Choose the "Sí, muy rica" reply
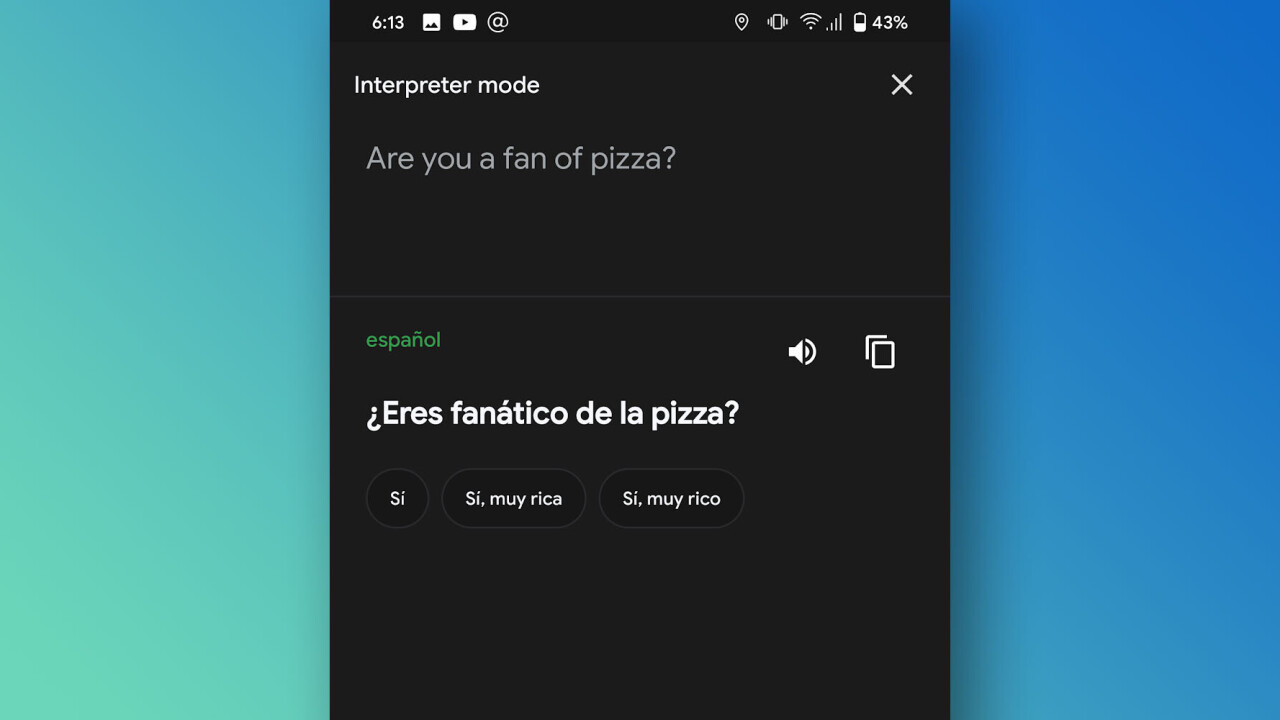Viewport: 1280px width, 720px height. click(513, 498)
